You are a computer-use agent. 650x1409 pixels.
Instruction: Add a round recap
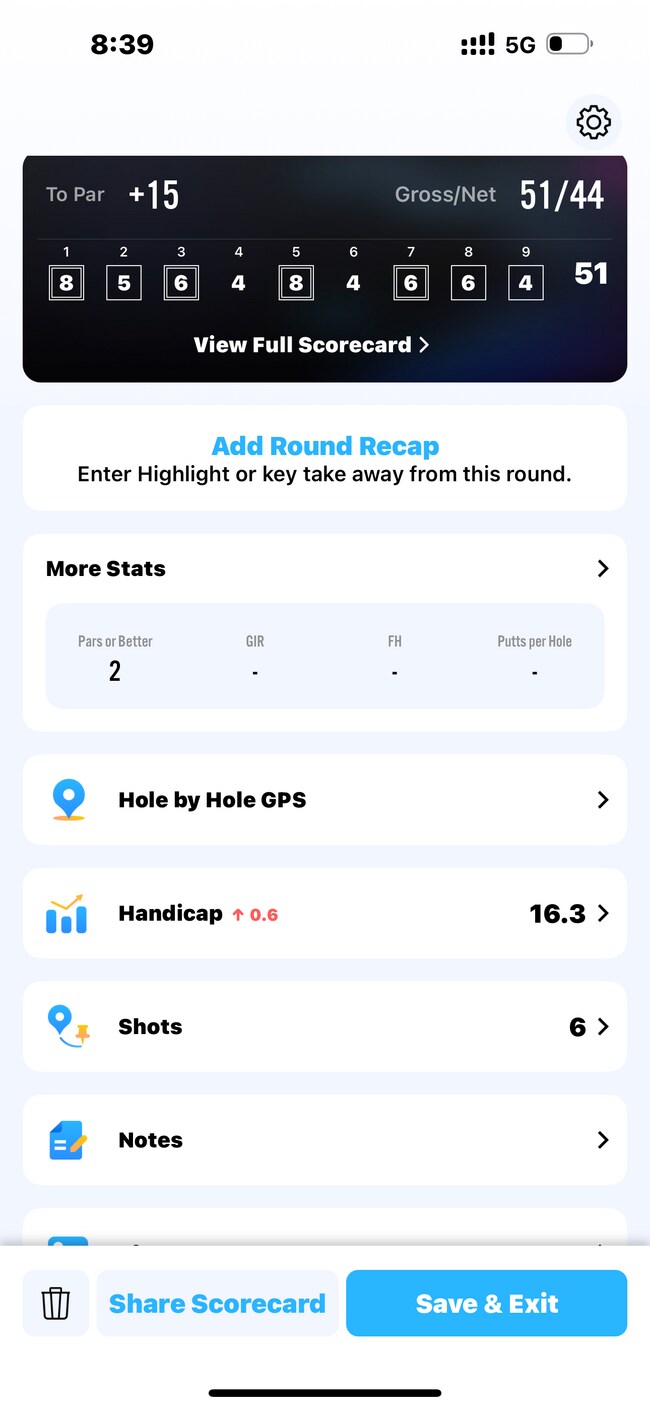click(x=325, y=446)
